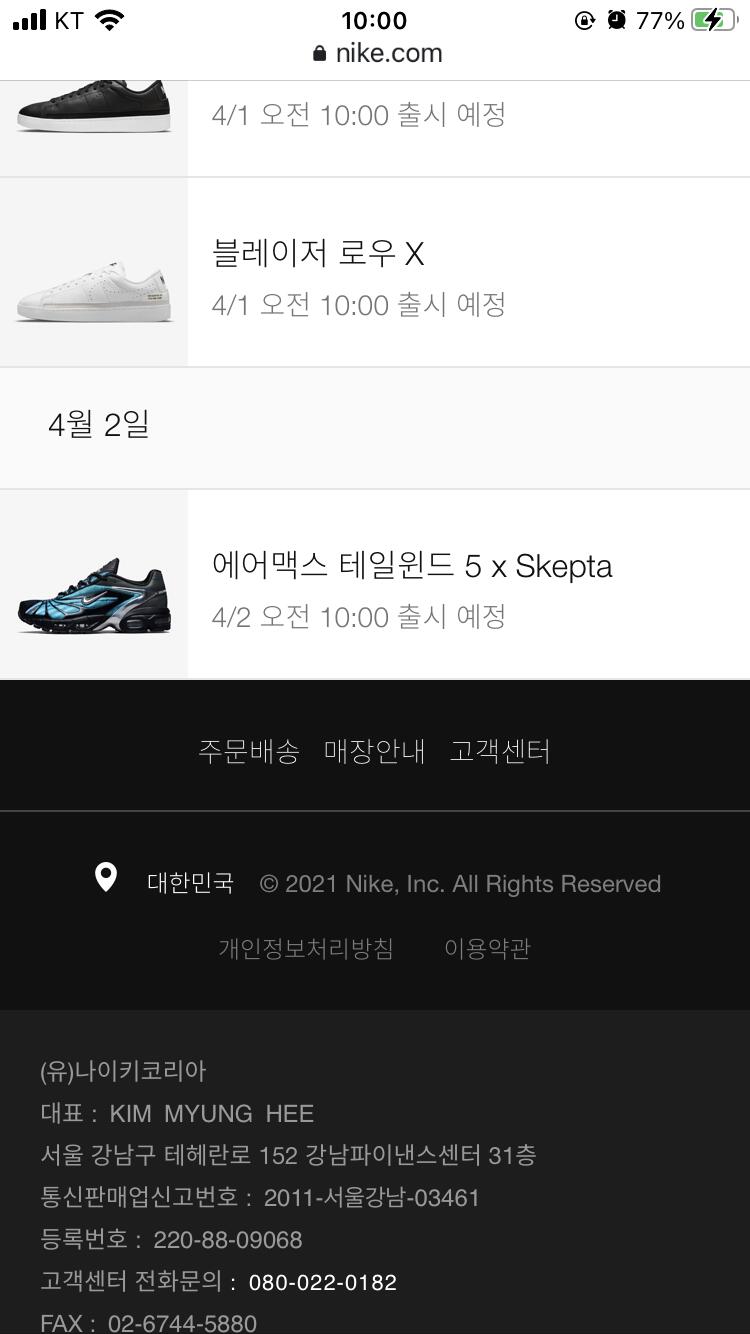Screen dimensions: 750x1334
Task: Tap the nike.com address bar
Action: [x=377, y=54]
